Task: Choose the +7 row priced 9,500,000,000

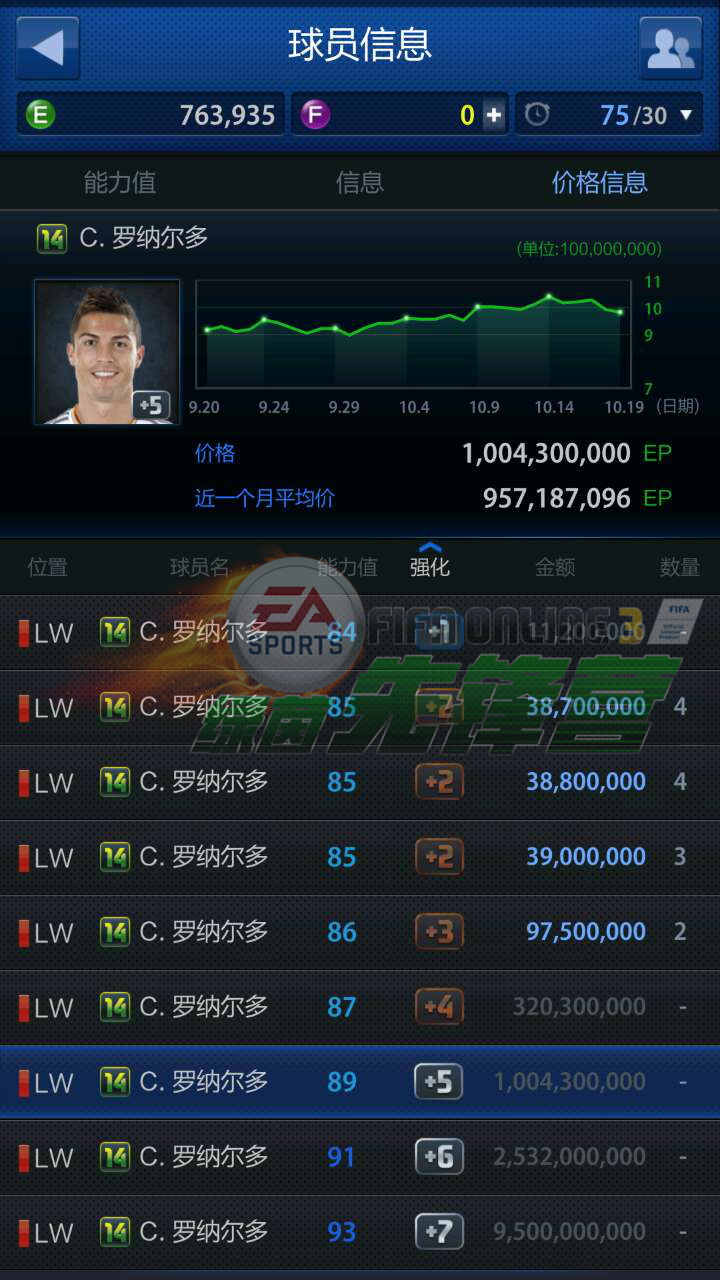Action: click(x=360, y=1232)
